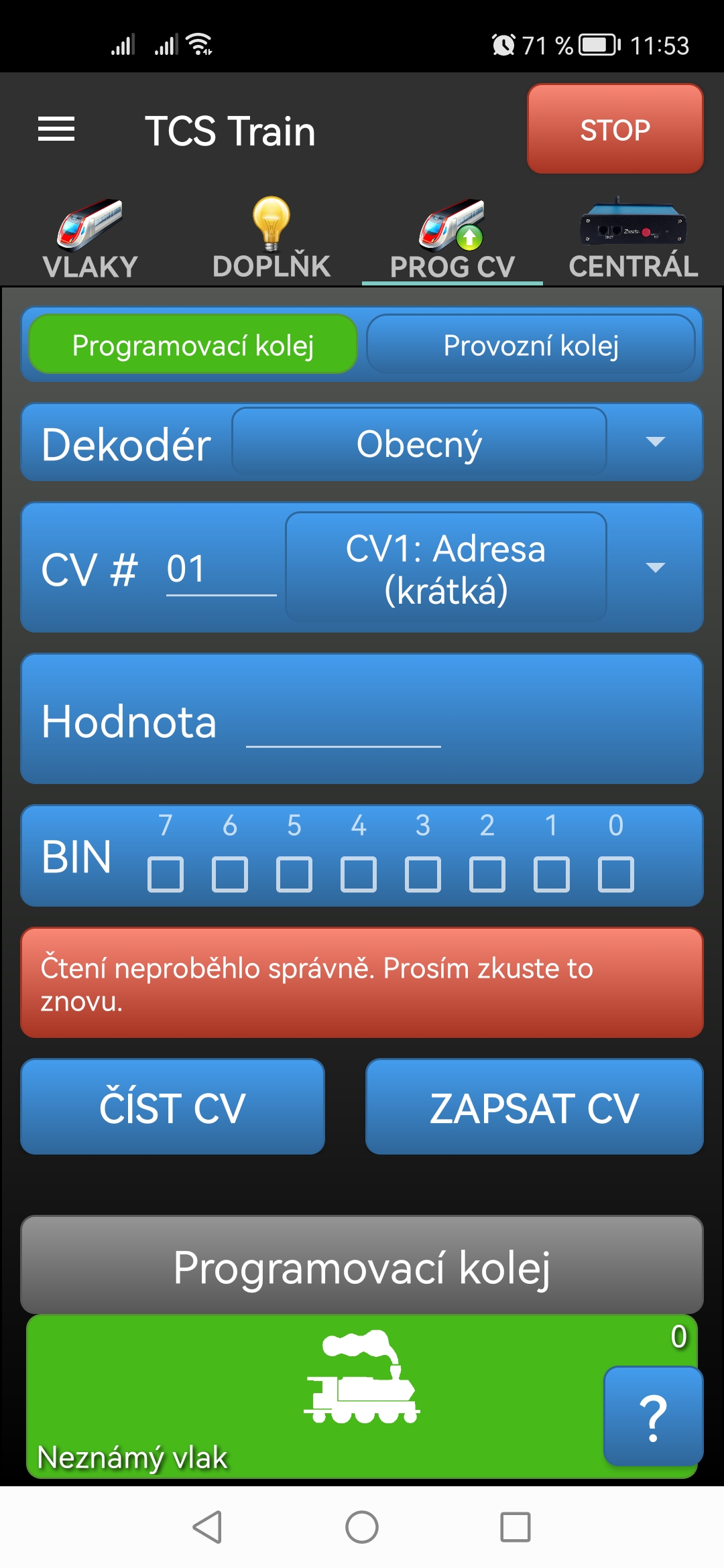
Task: Switch to the DOPLŇK tab
Action: pos(271,239)
